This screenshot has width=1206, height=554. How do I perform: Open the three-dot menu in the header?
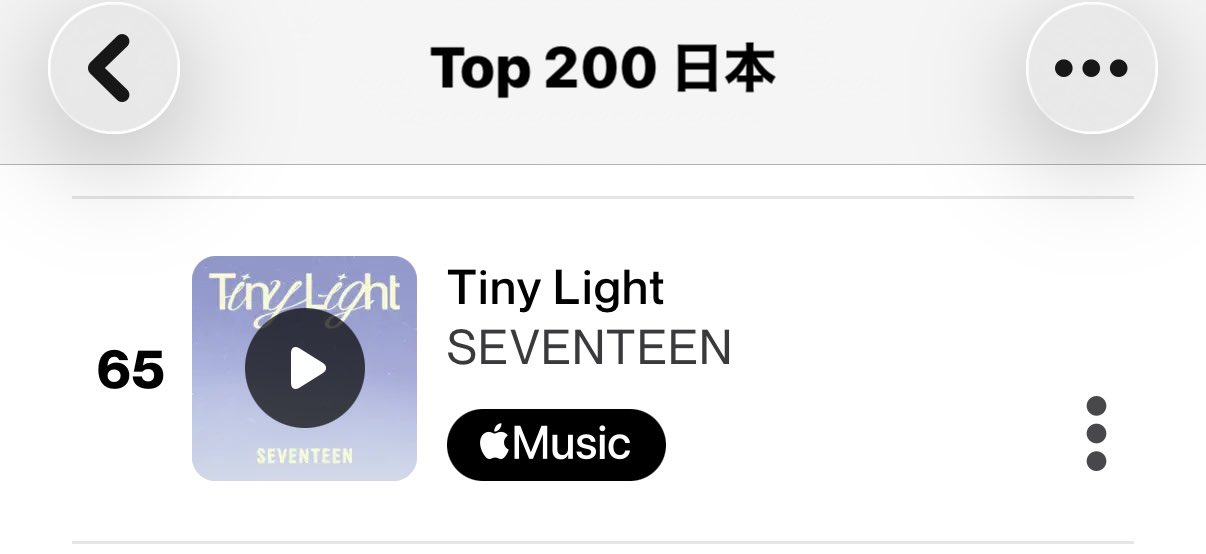[x=1091, y=68]
